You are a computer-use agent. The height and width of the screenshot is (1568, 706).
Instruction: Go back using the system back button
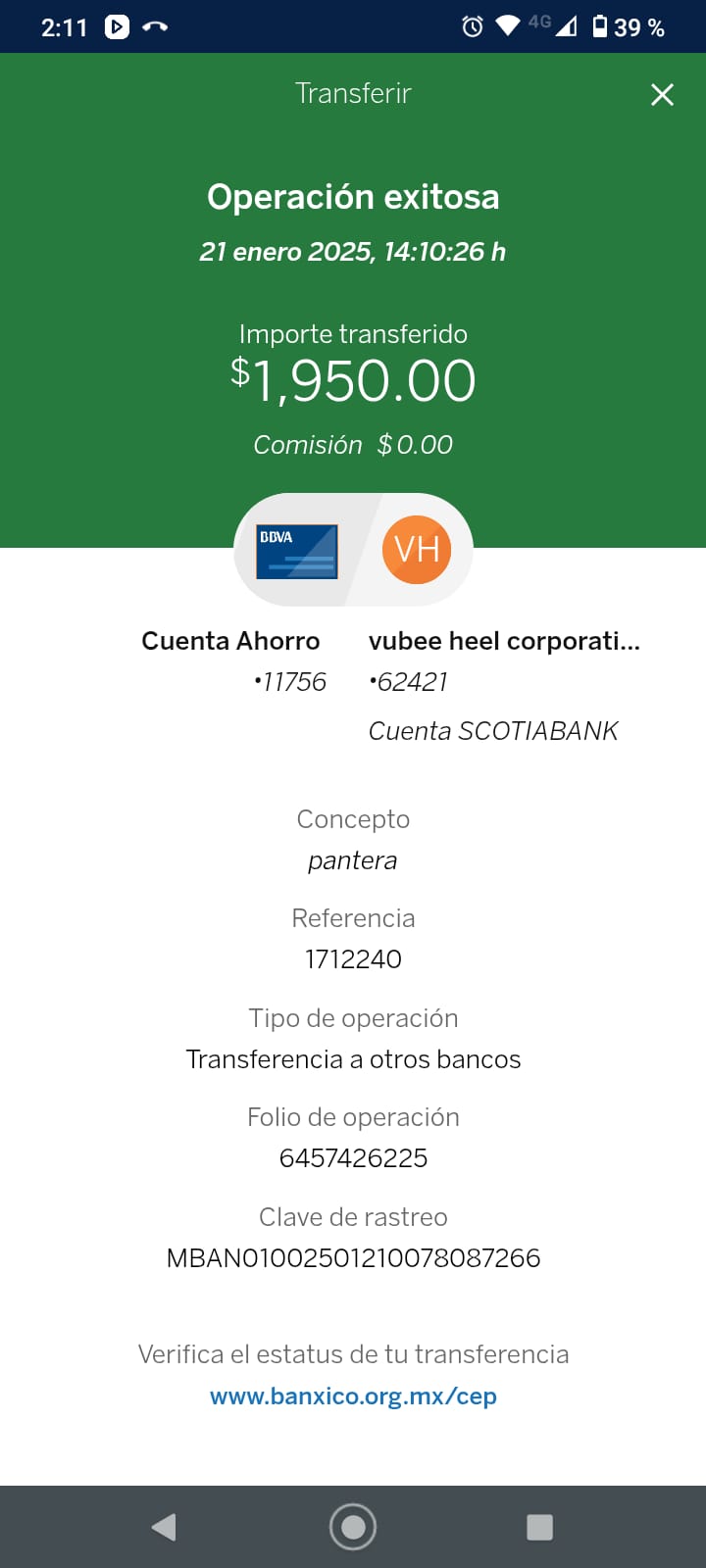pyautogui.click(x=164, y=1527)
